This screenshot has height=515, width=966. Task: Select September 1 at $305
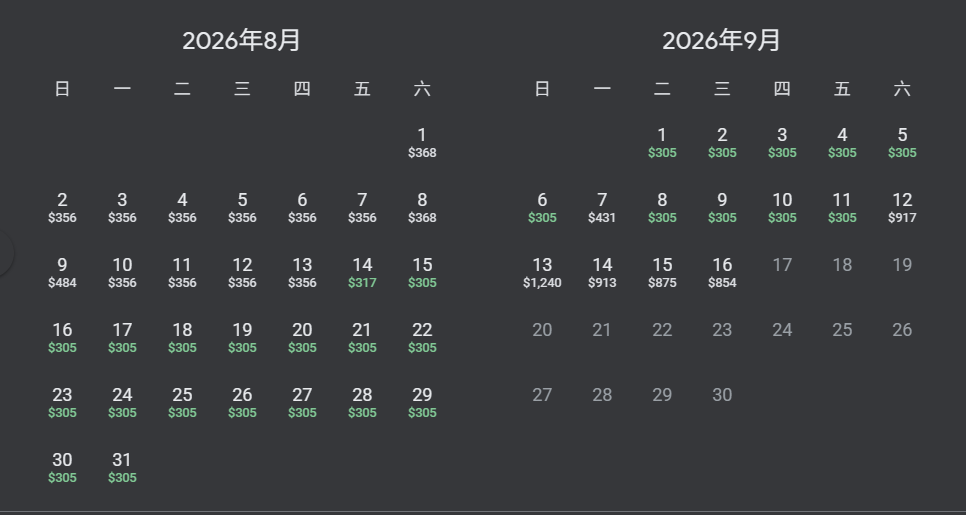(662, 142)
